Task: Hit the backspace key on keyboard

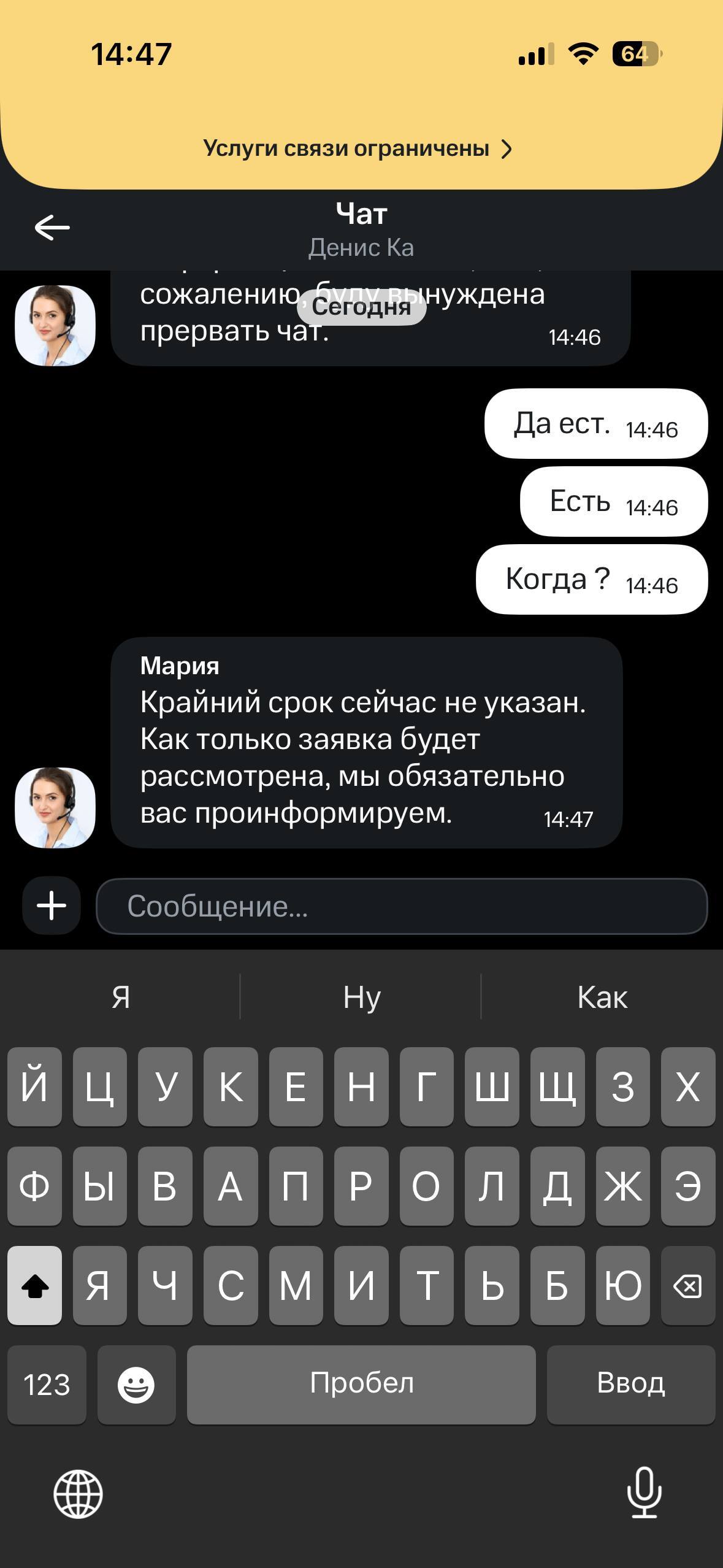Action: pos(687,1285)
